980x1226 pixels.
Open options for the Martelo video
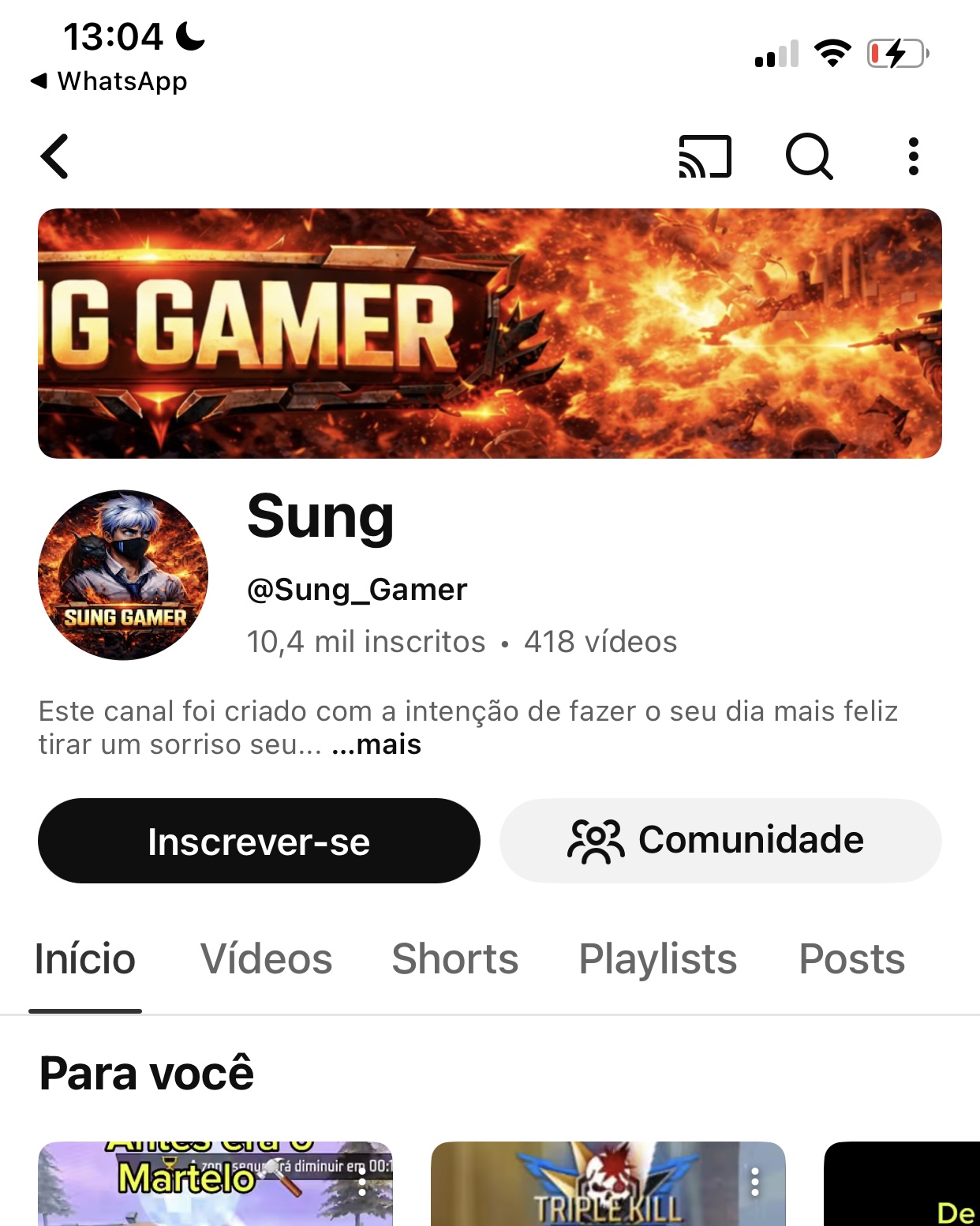(362, 1182)
